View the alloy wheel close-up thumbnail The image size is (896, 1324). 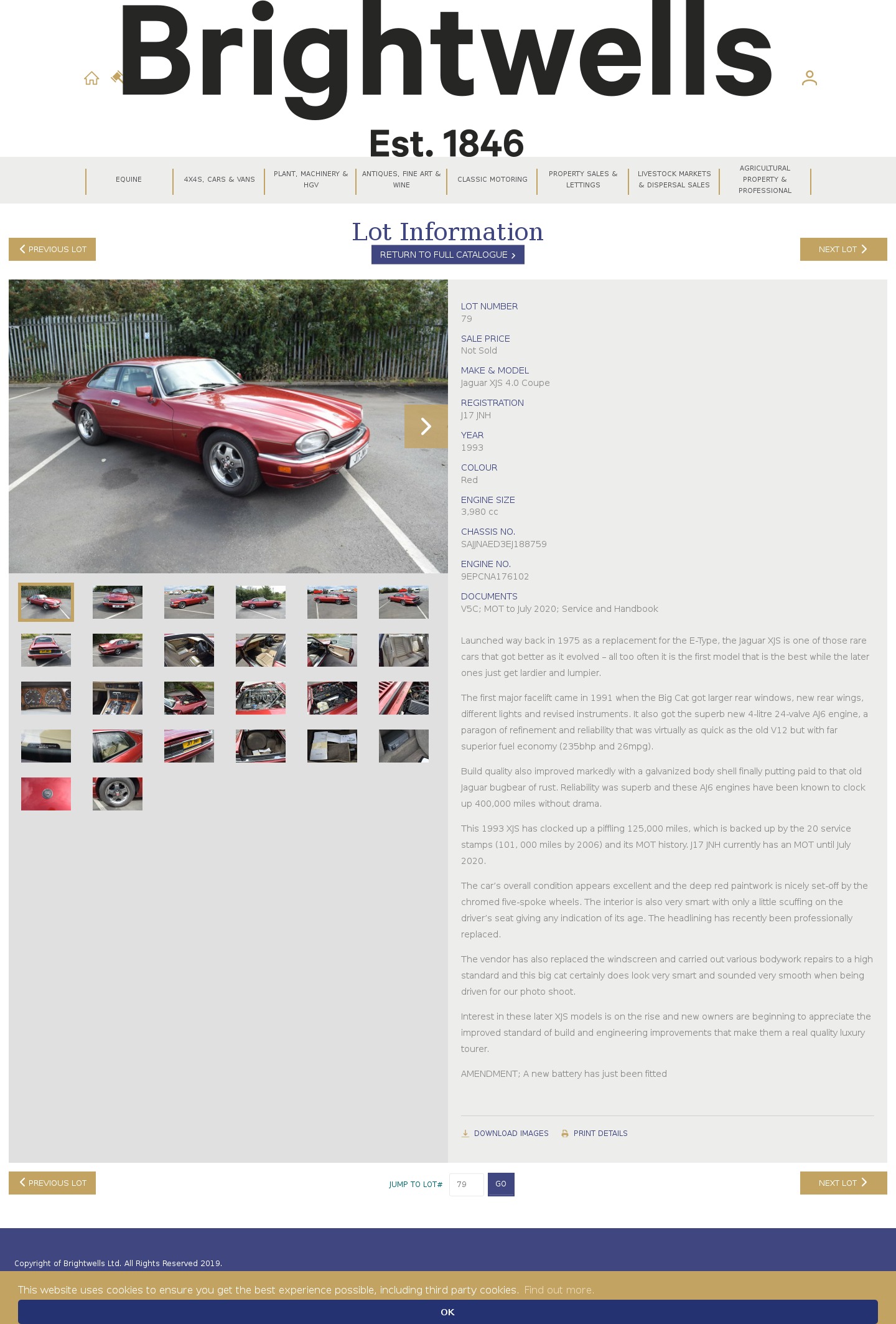coord(118,794)
